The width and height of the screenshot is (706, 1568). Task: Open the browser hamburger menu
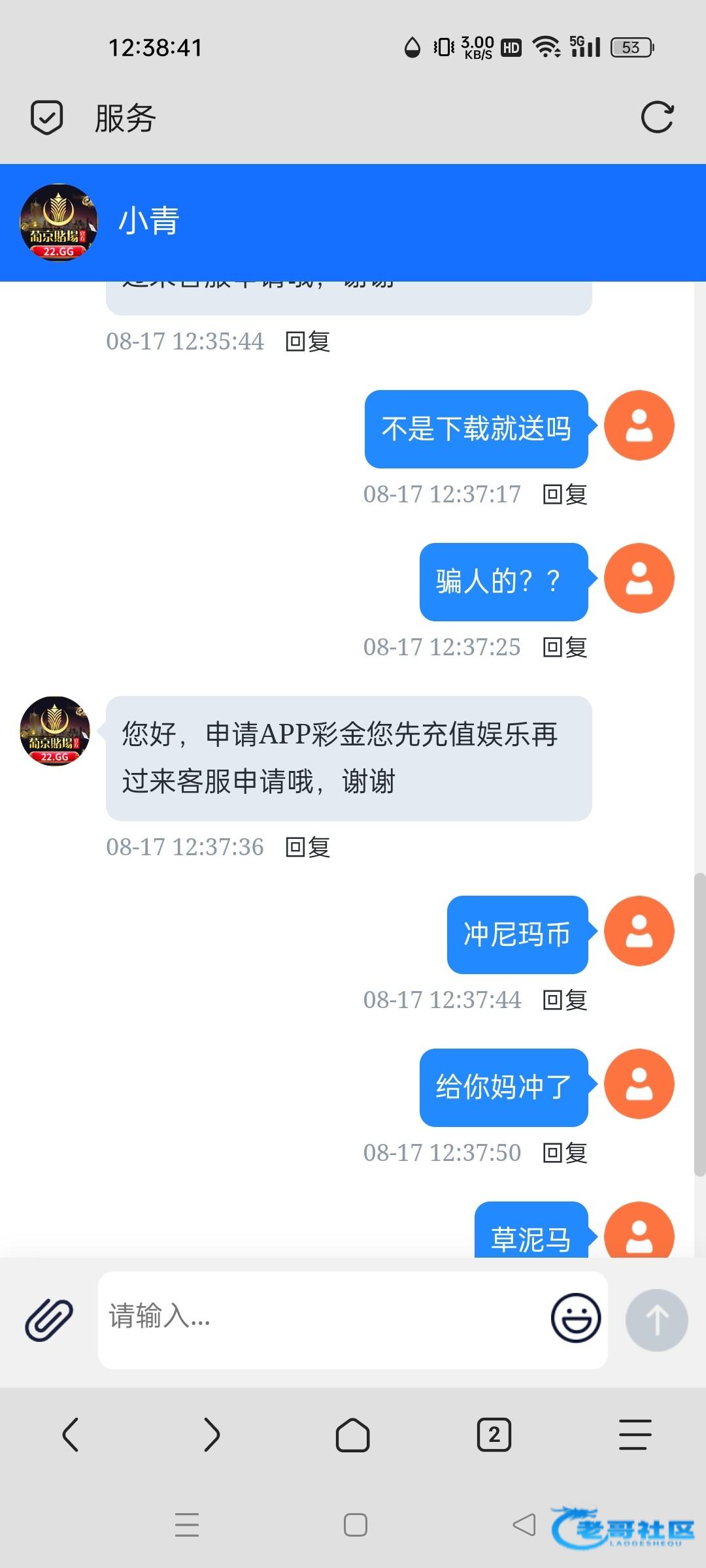coord(635,1435)
